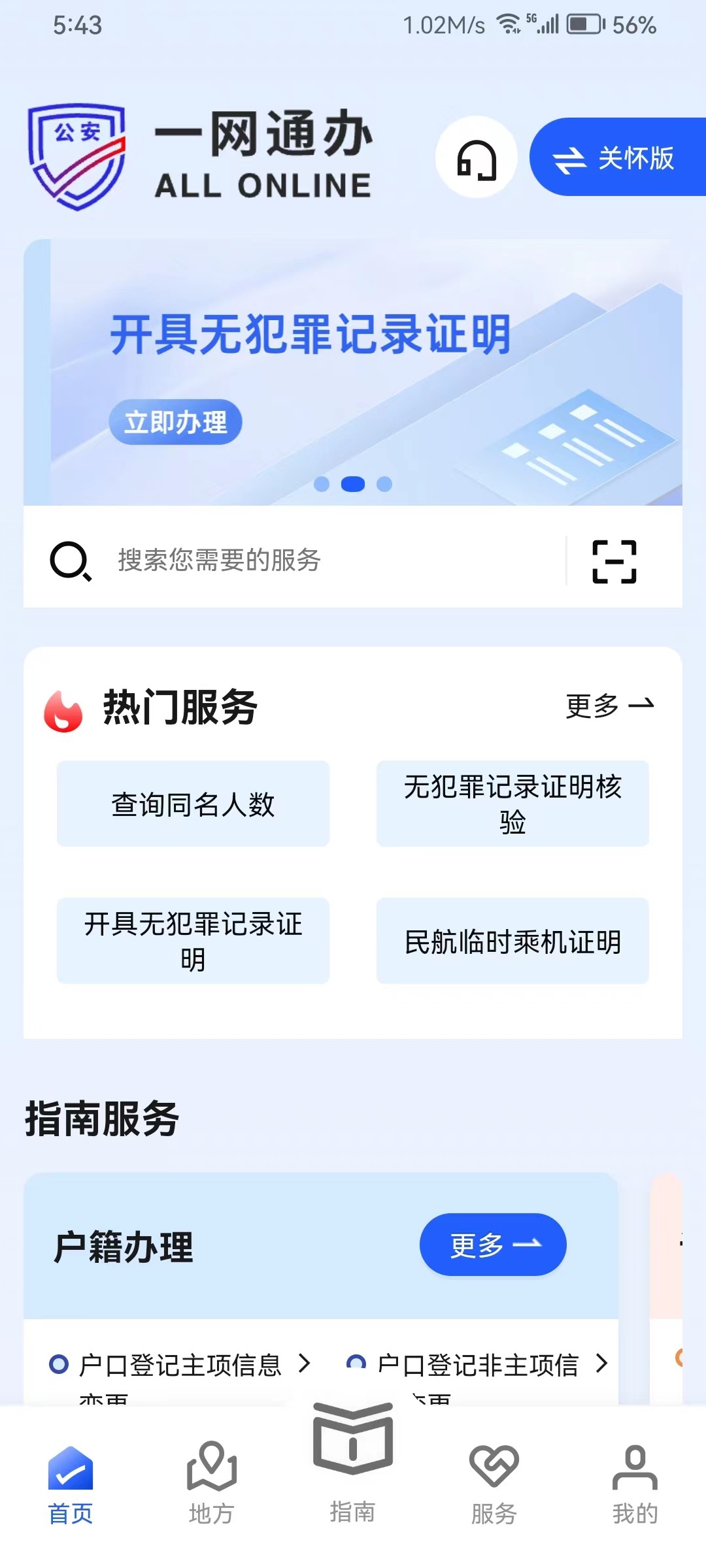Open 无犯罪记录证明核验 service
This screenshot has width=706, height=1568.
(x=513, y=804)
